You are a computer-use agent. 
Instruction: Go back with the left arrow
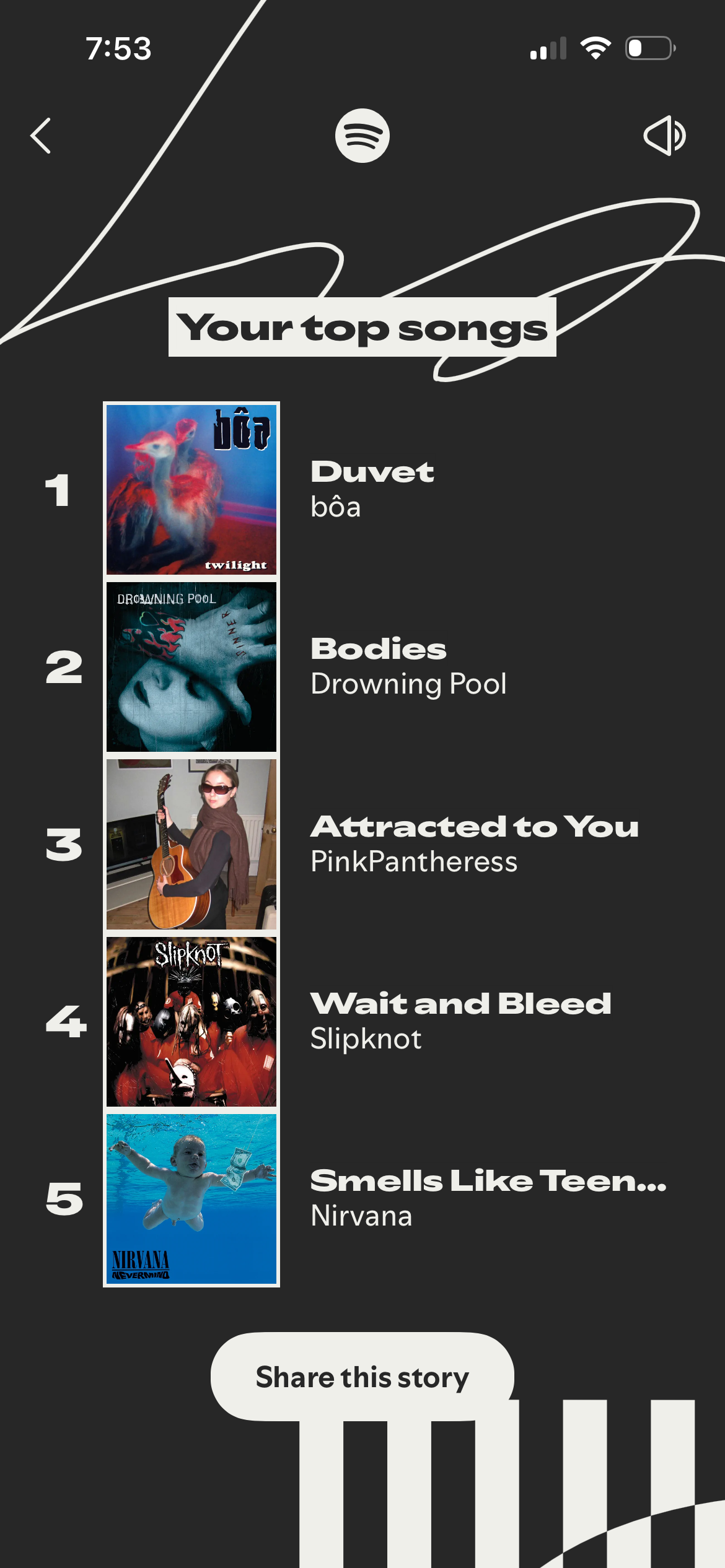[41, 136]
